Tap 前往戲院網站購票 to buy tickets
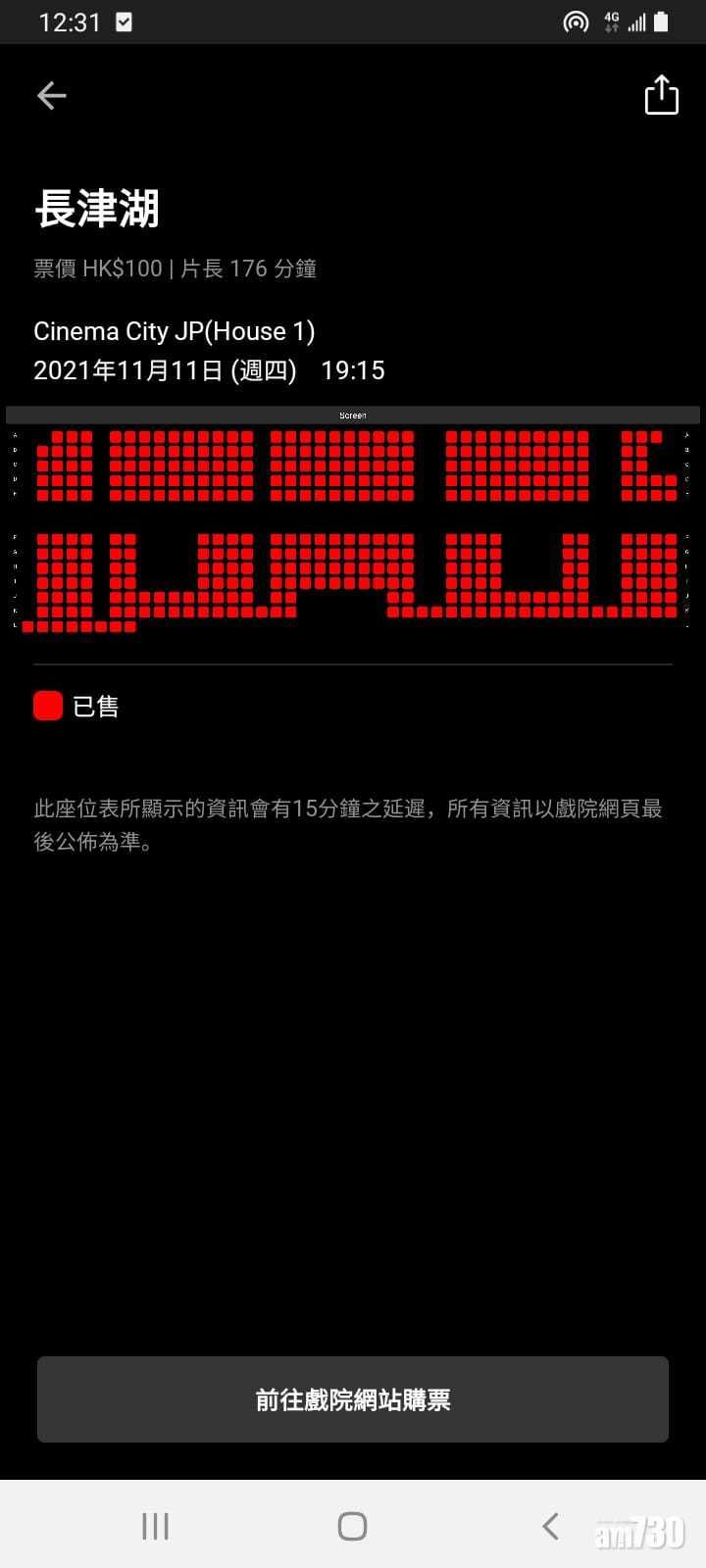Viewport: 706px width, 1568px height. coord(353,1399)
